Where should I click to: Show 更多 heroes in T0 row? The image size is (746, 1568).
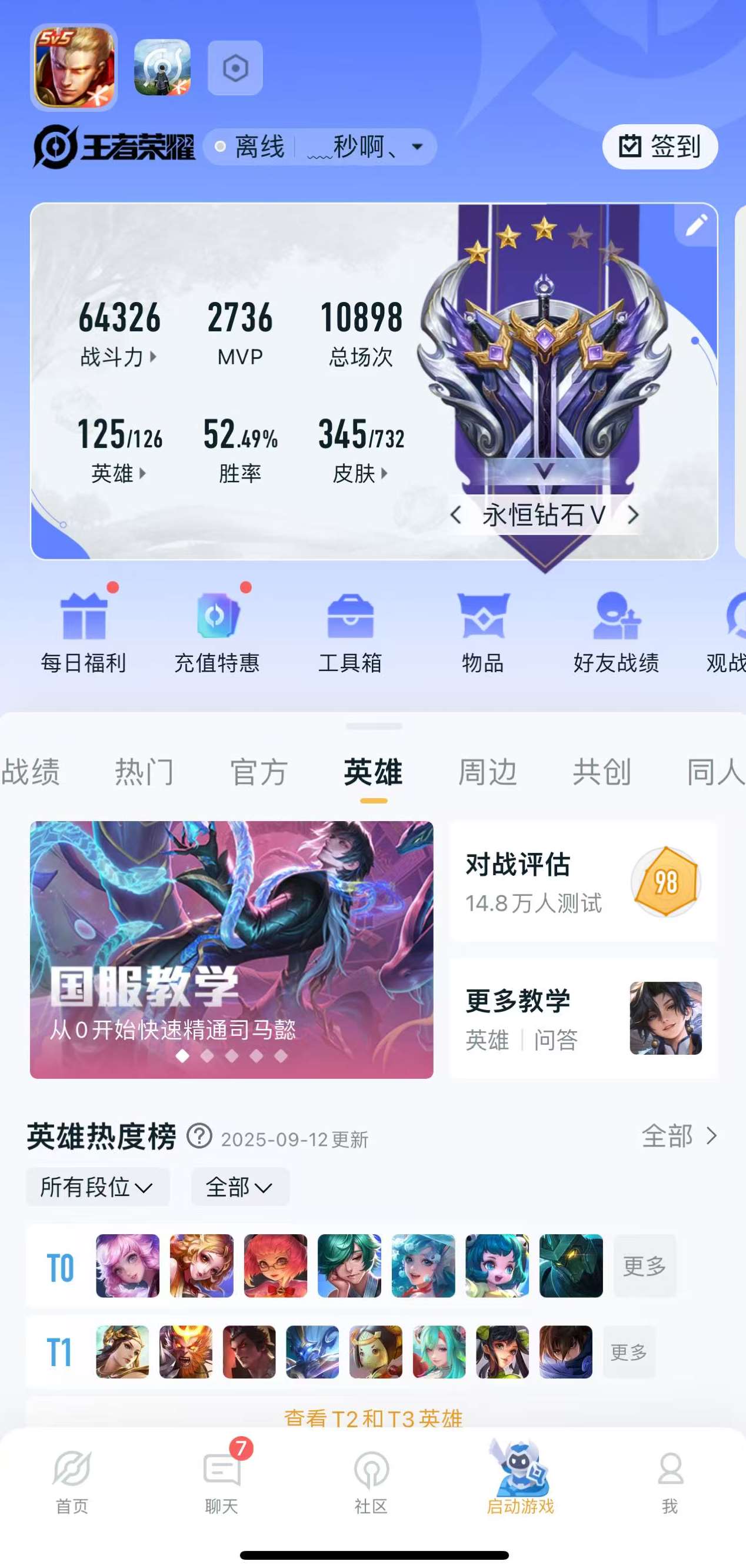[x=644, y=1266]
